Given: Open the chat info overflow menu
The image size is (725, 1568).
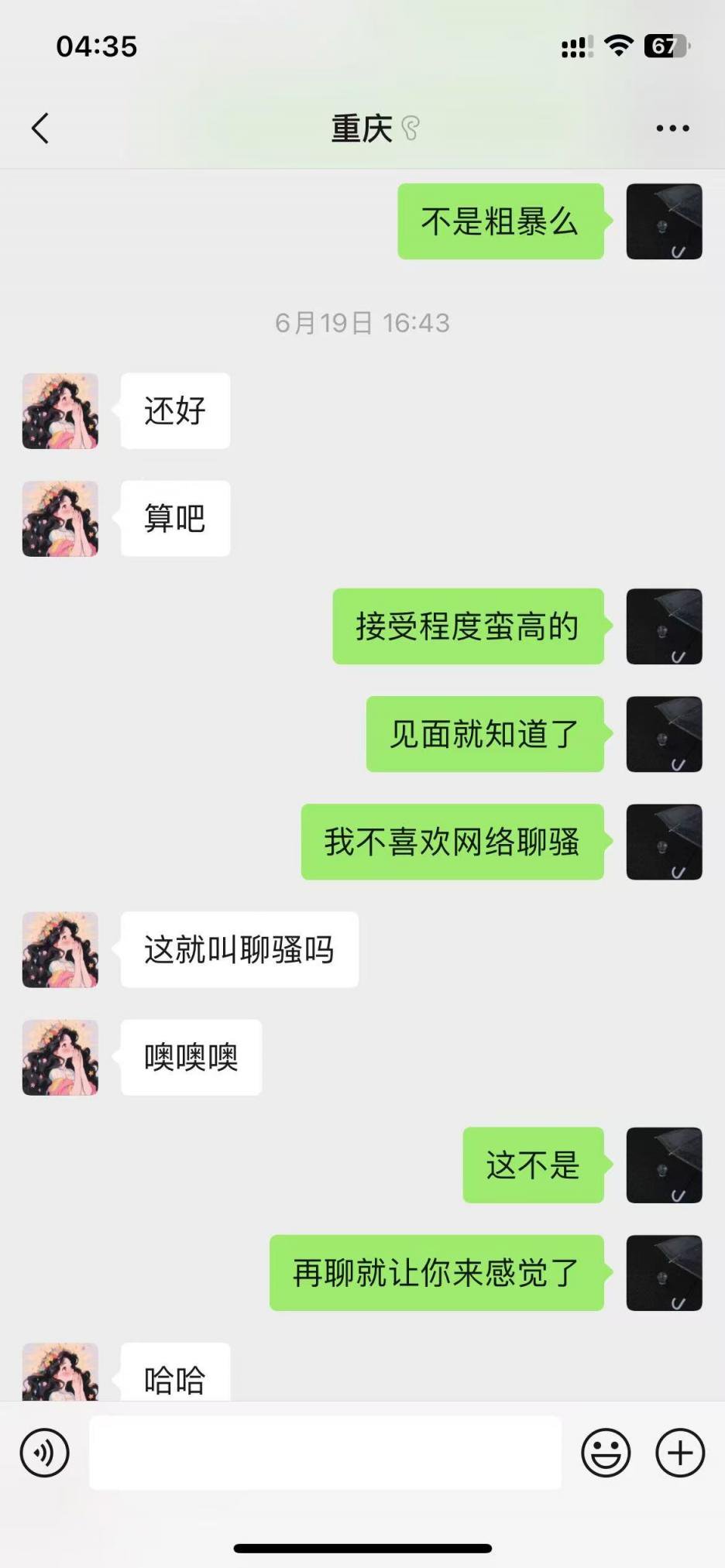Looking at the screenshot, I should (672, 129).
